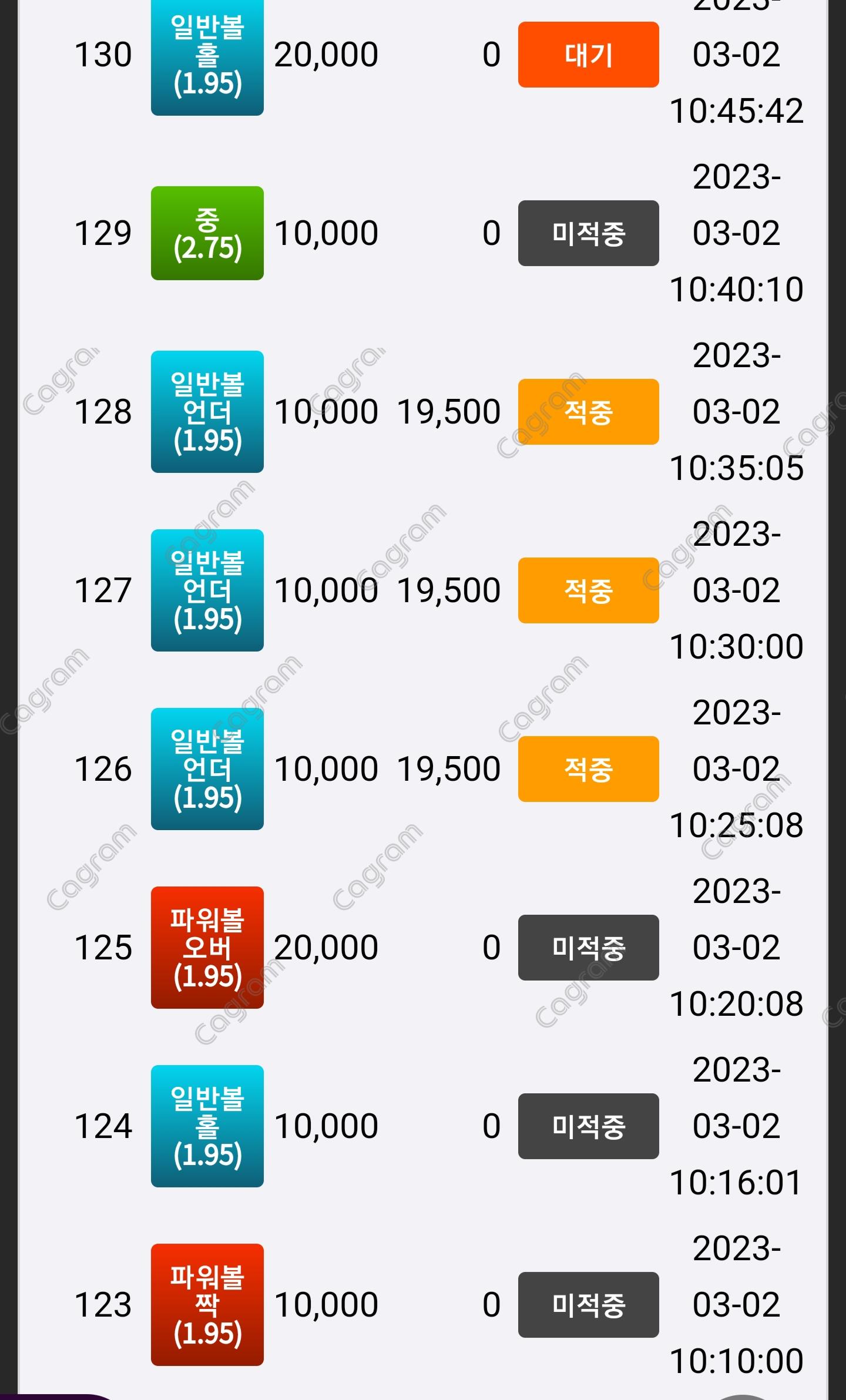Tap the 대기 status button for round 130

[x=588, y=55]
